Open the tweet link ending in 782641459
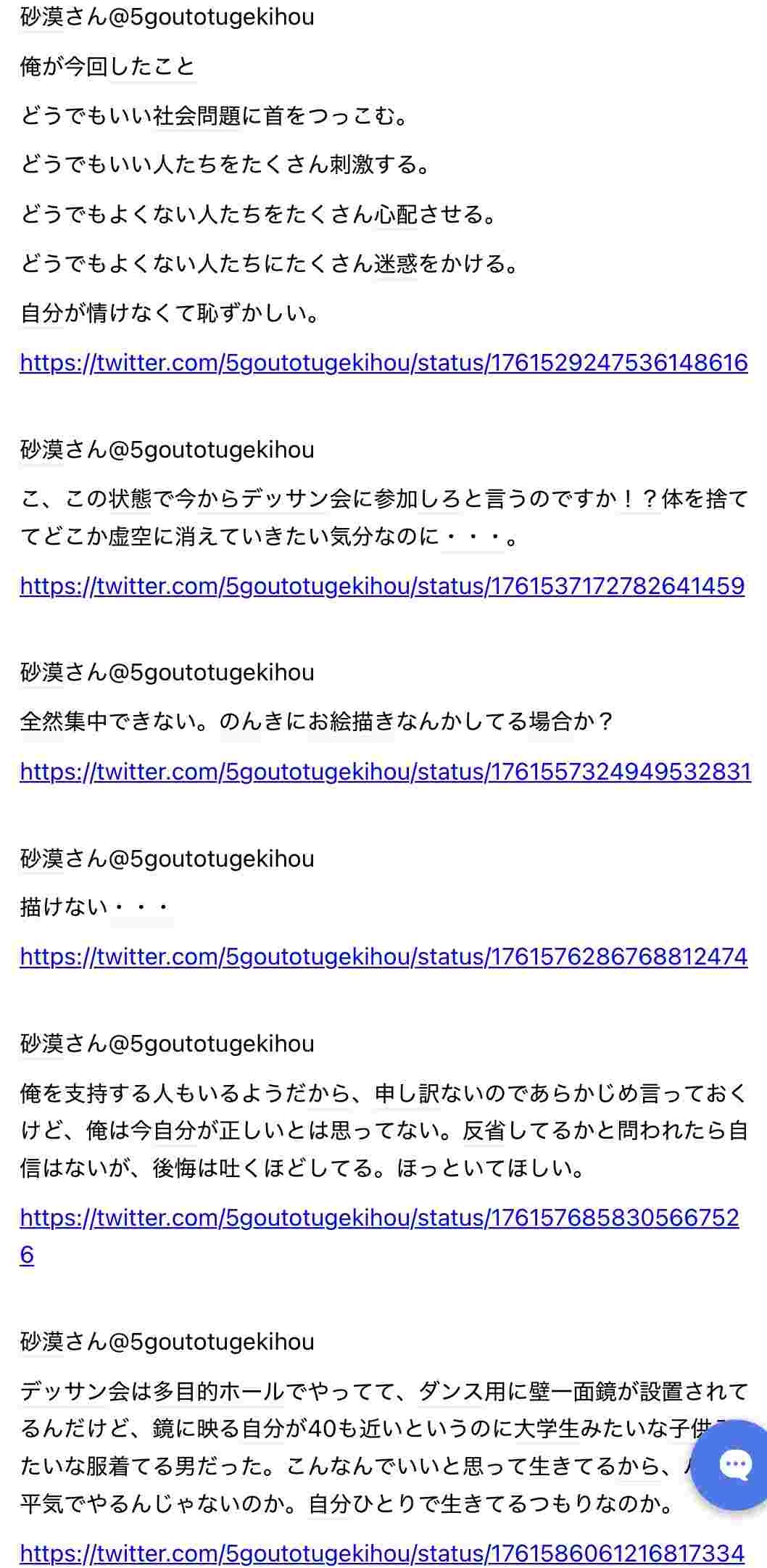 pyautogui.click(x=382, y=585)
